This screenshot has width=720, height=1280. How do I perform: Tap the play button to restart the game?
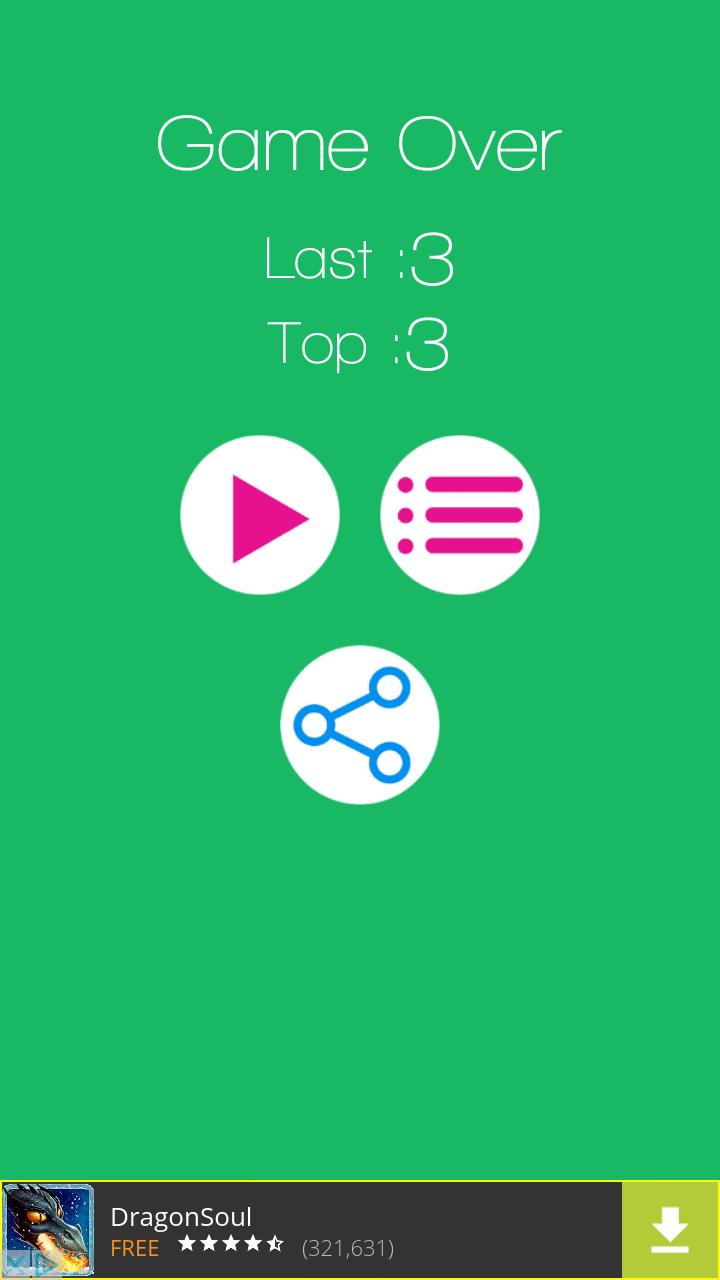click(x=260, y=515)
